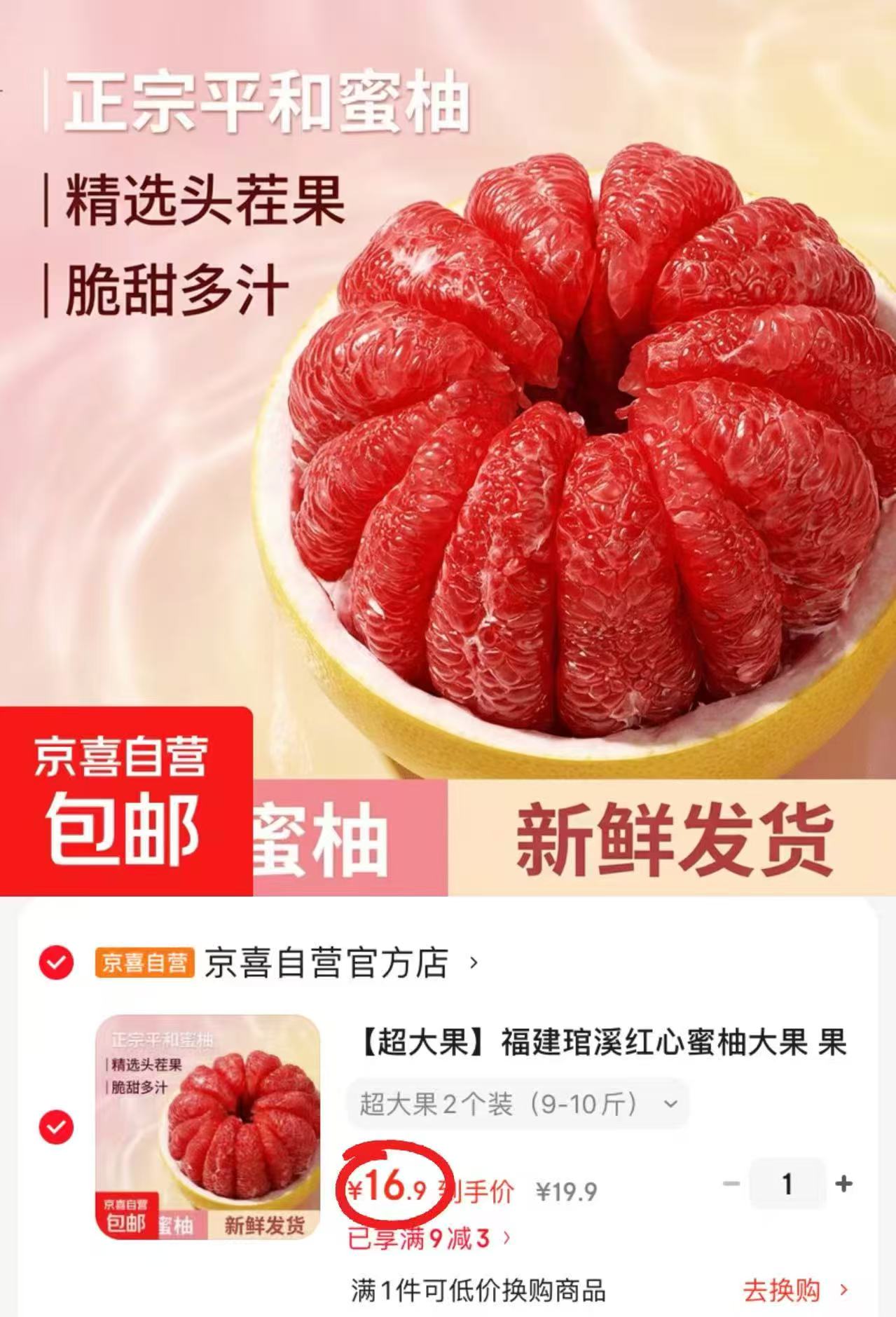Viewport: 896px width, 1317px height.
Task: Tap 去换购 to redeem discounted items
Action: tap(795, 1290)
